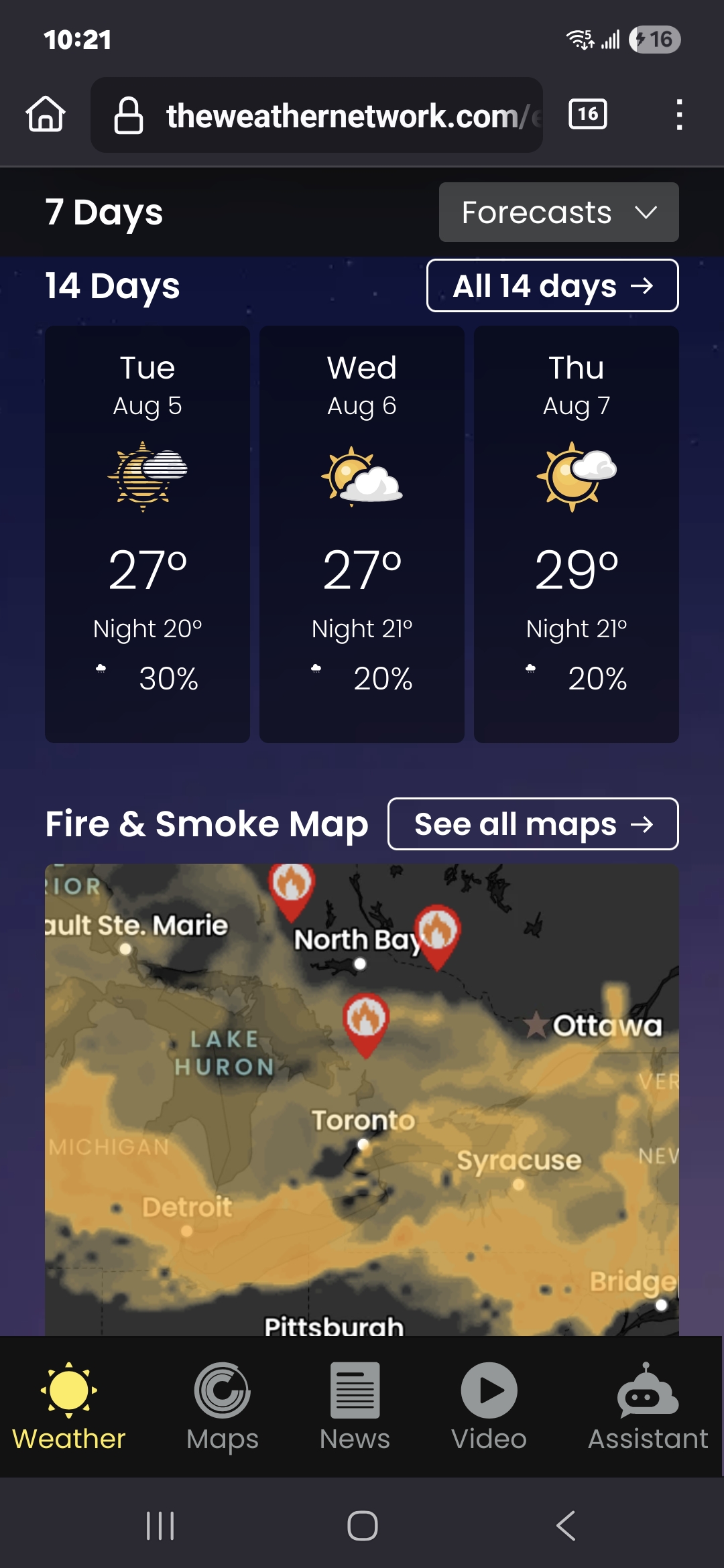Switch to the News tab

click(x=355, y=1407)
